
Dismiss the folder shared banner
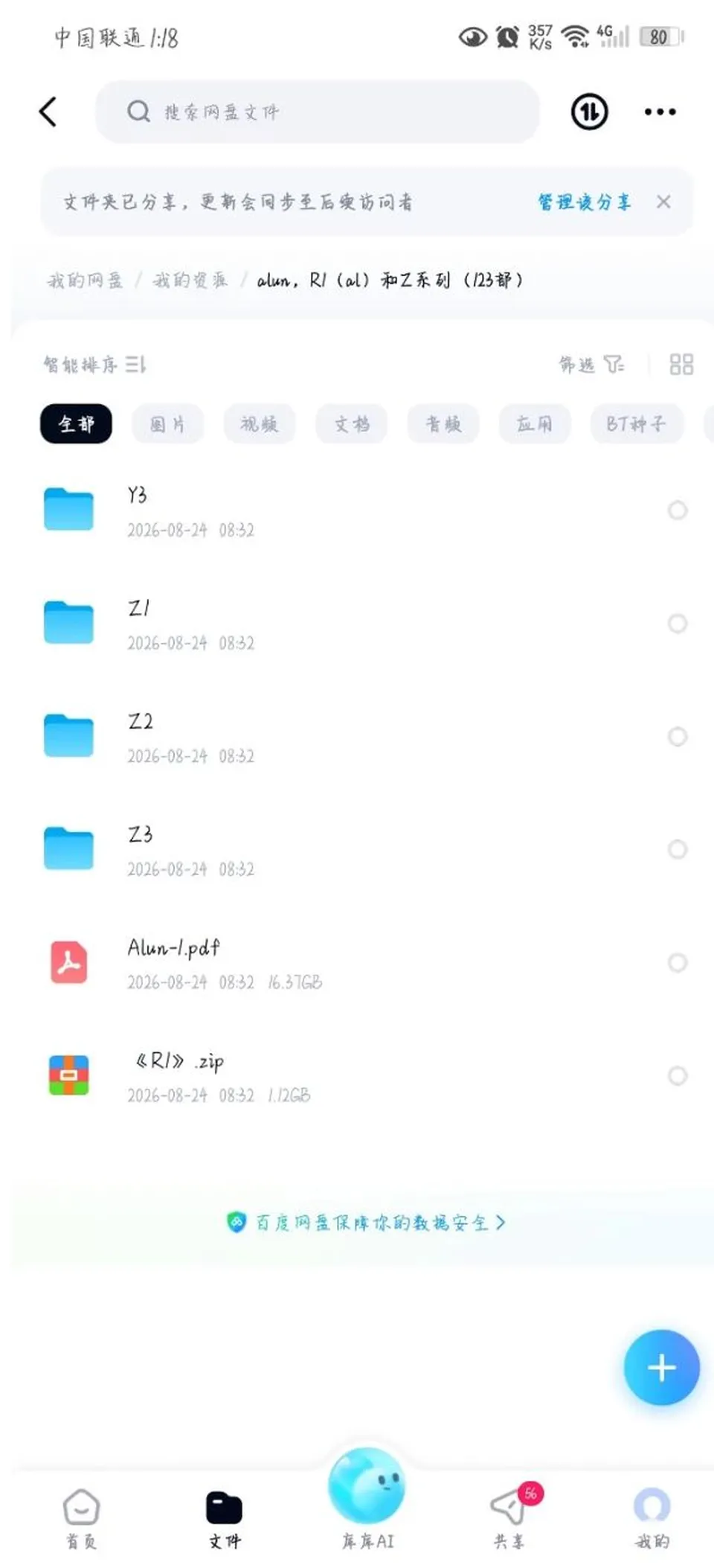(x=663, y=202)
